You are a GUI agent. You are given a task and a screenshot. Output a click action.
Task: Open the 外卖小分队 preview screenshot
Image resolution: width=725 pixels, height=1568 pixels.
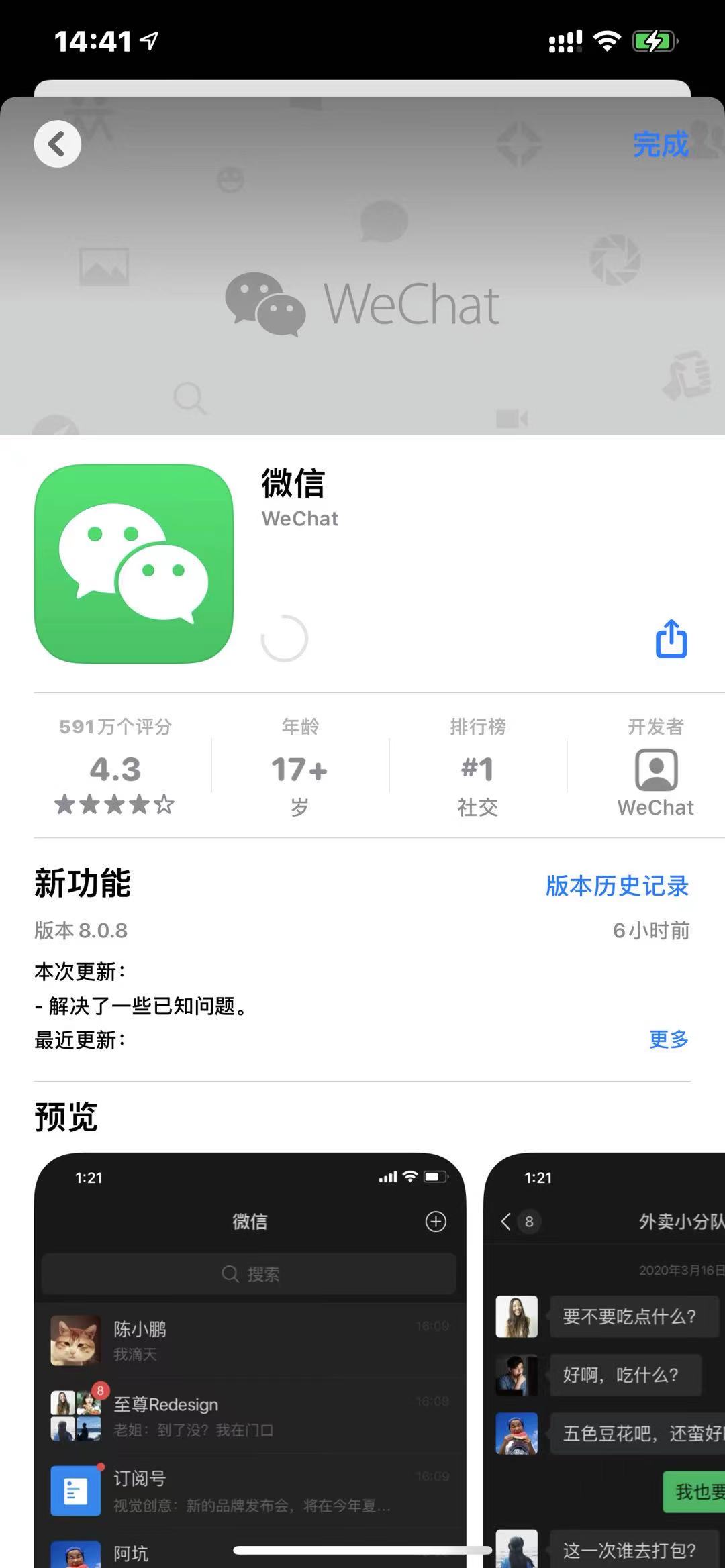tap(604, 1355)
